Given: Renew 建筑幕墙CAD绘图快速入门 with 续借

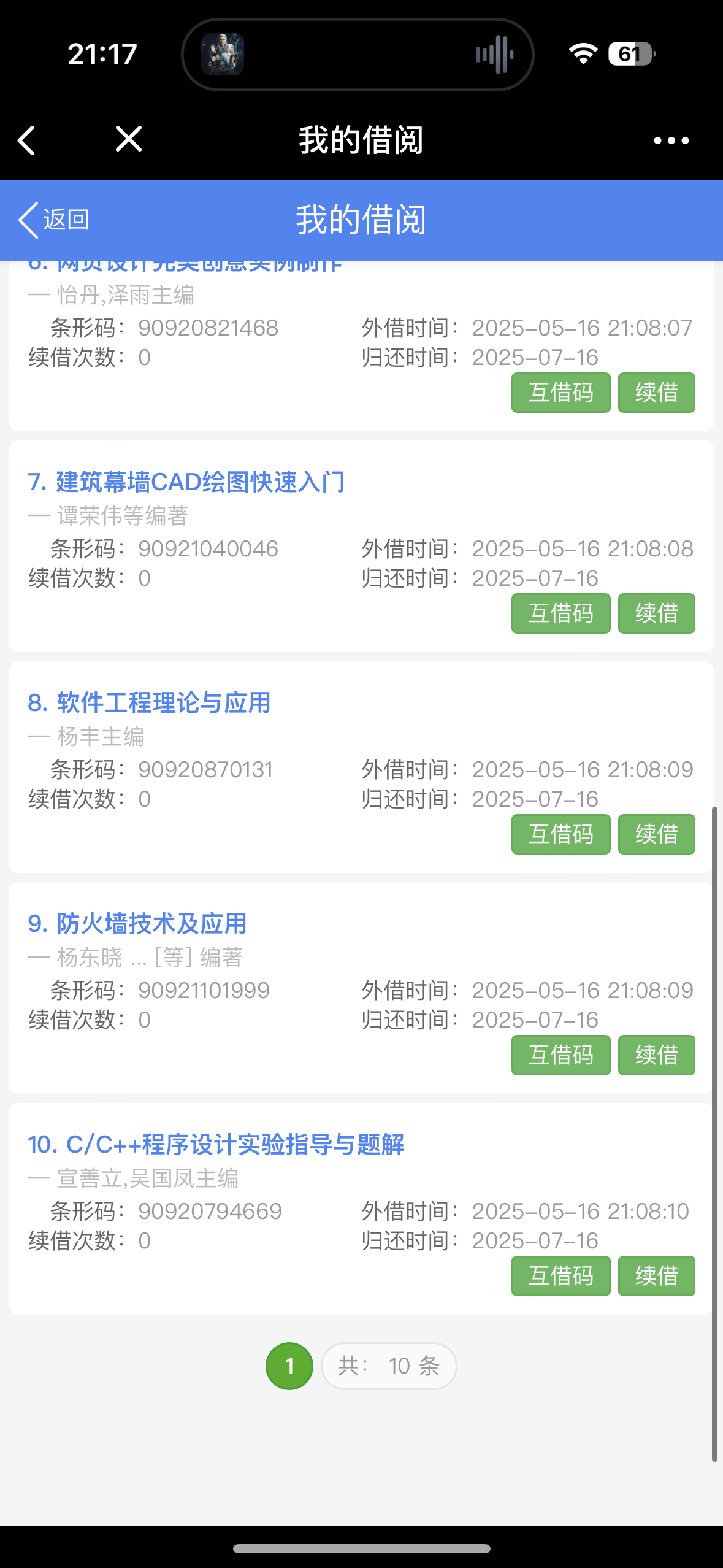Looking at the screenshot, I should [x=656, y=613].
